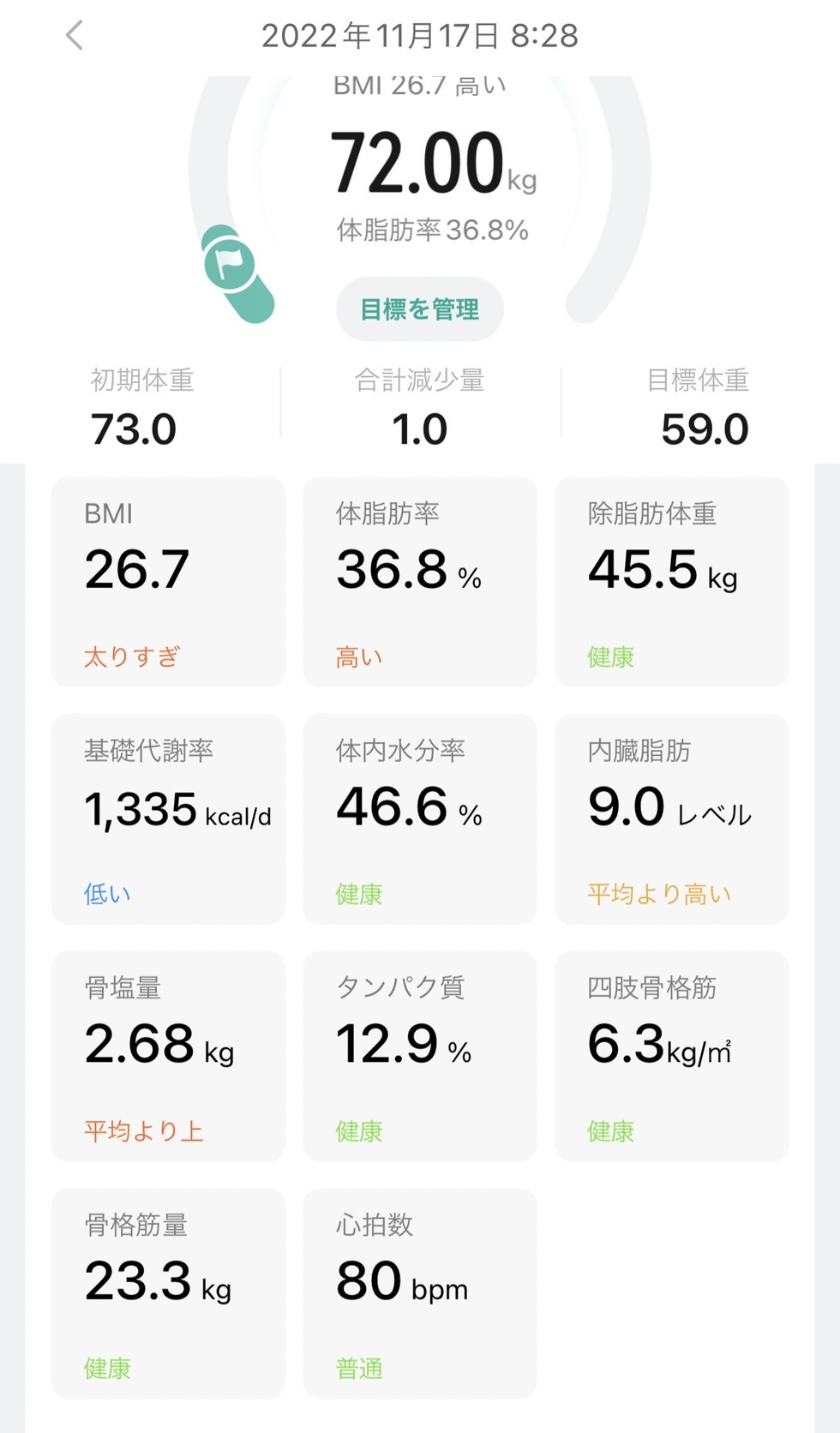Open the BMI 26.7 card
Viewport: 840px width, 1433px height.
coord(168,582)
